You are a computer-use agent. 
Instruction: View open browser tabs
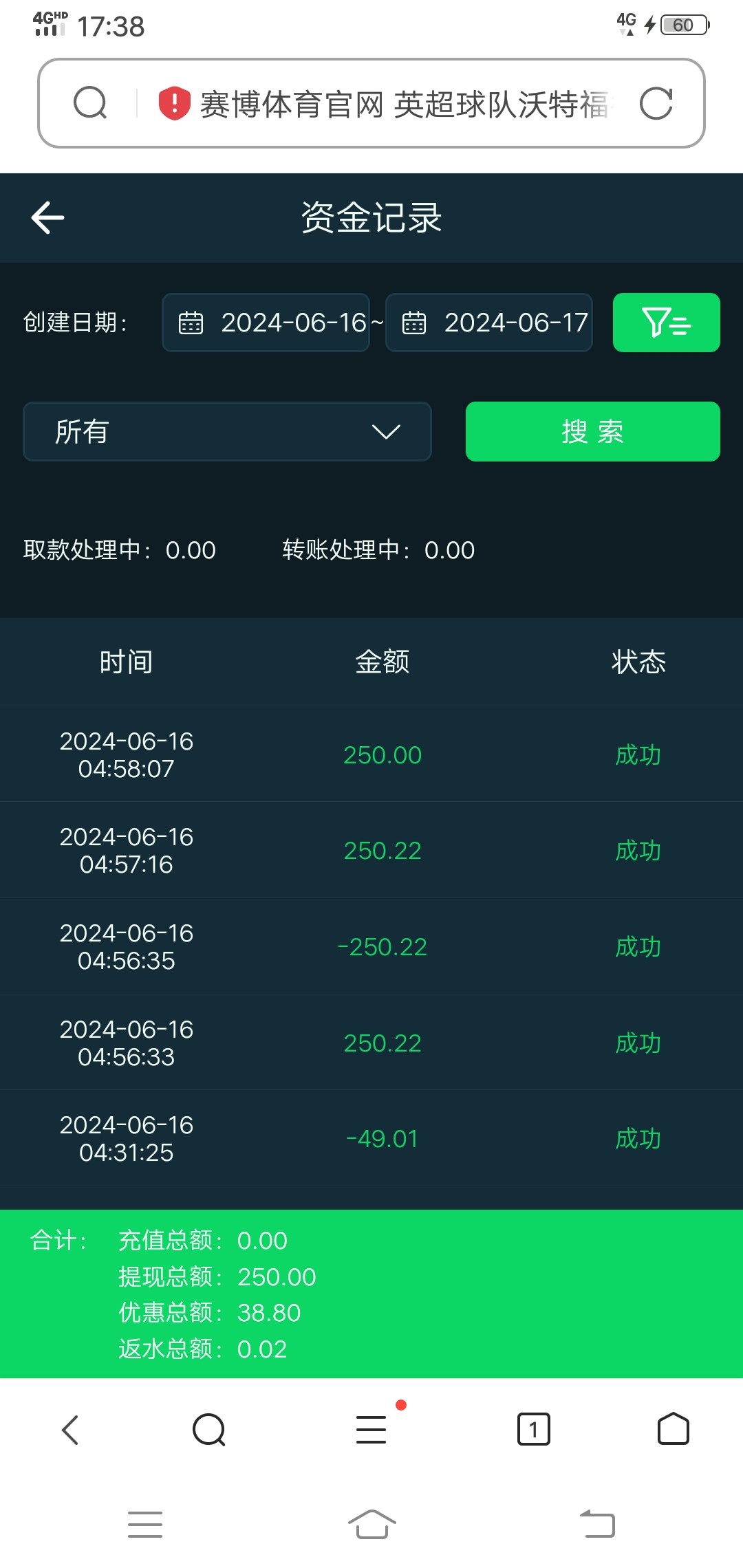click(533, 1430)
